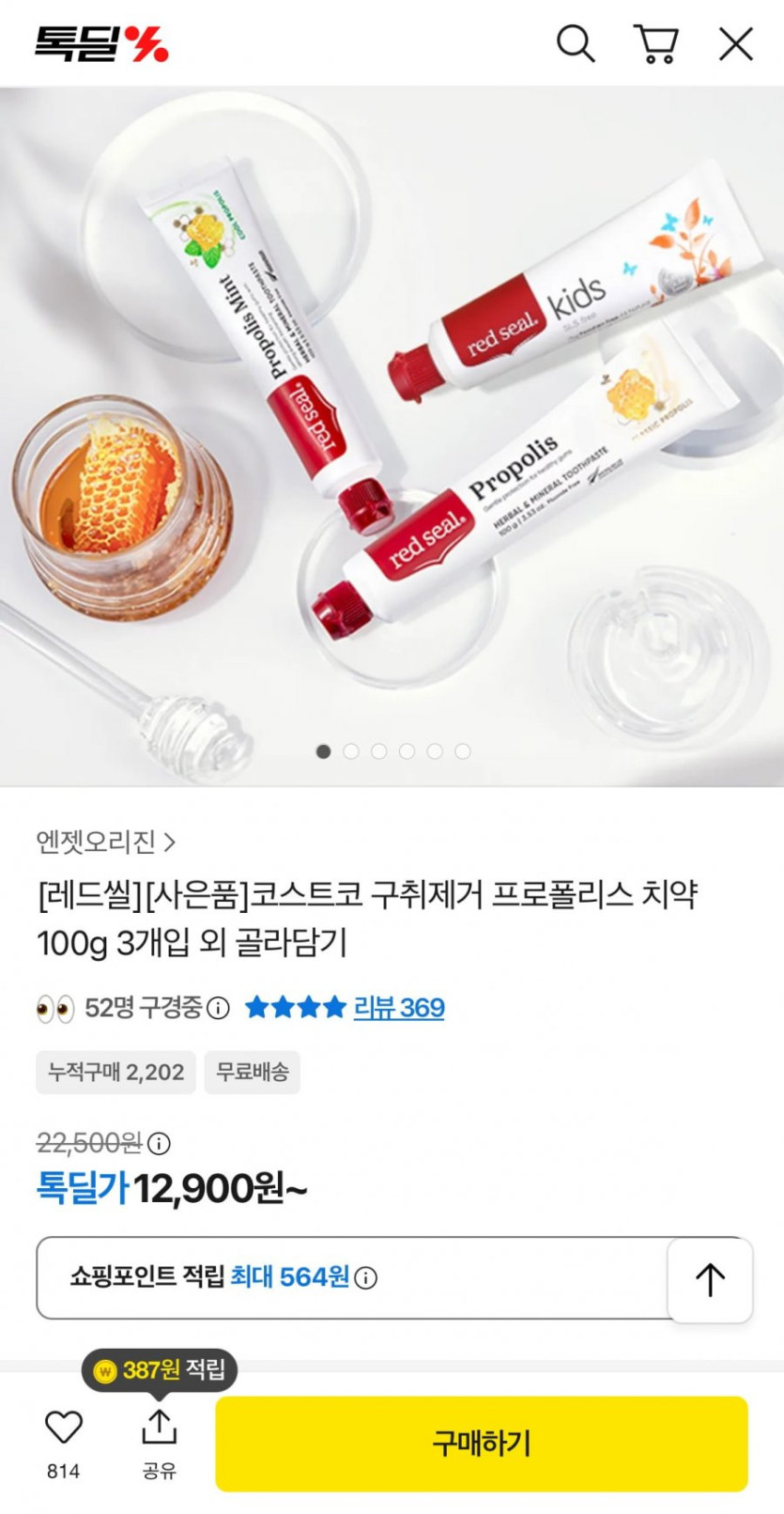Open the 리뷰 369 reviews link
Image resolution: width=784 pixels, height=1514 pixels.
[x=398, y=1008]
